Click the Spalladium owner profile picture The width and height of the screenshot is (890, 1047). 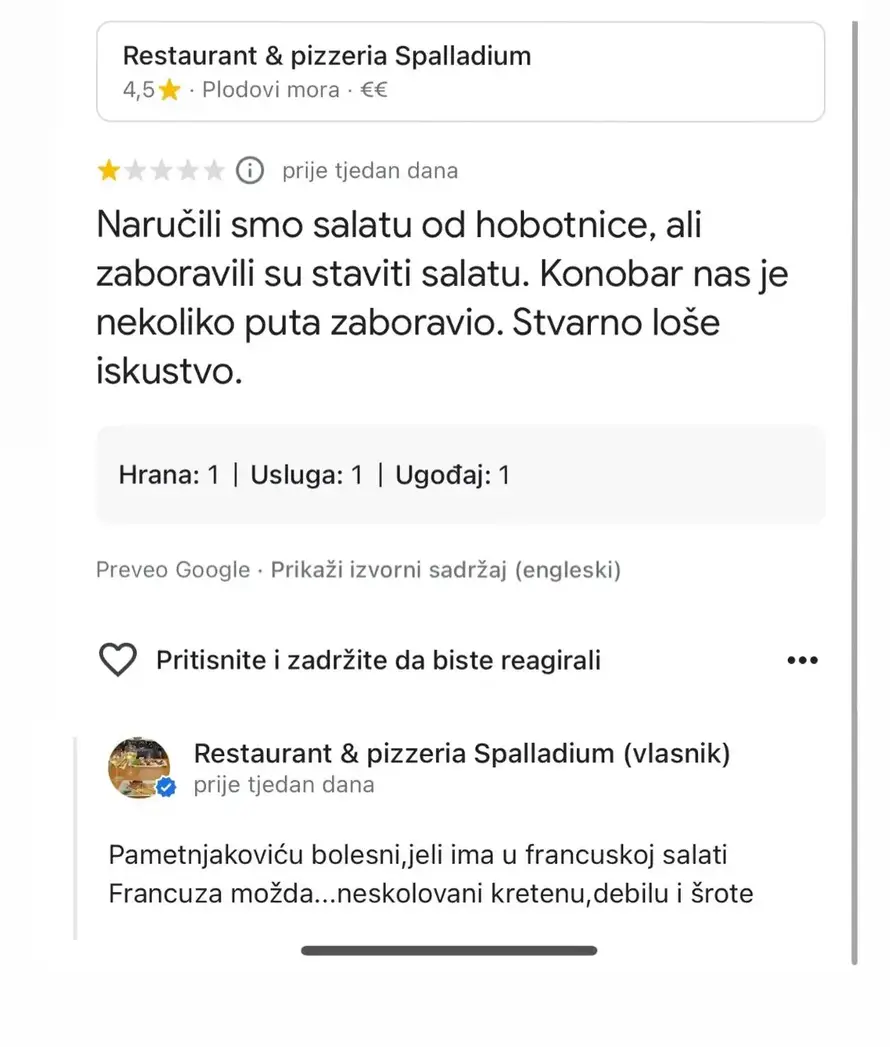[139, 768]
